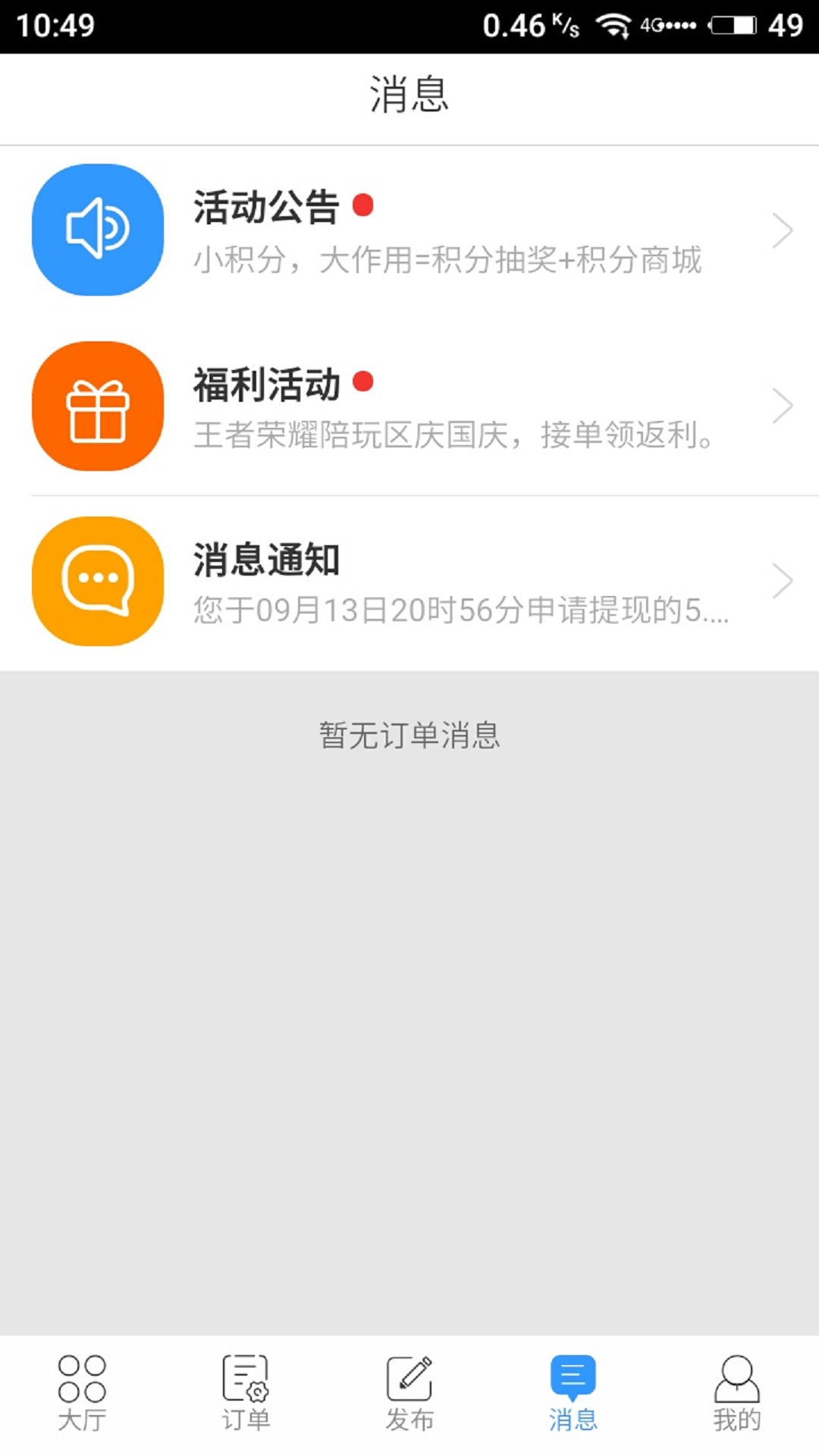Expand 福利活动 via its right arrow

click(x=784, y=407)
